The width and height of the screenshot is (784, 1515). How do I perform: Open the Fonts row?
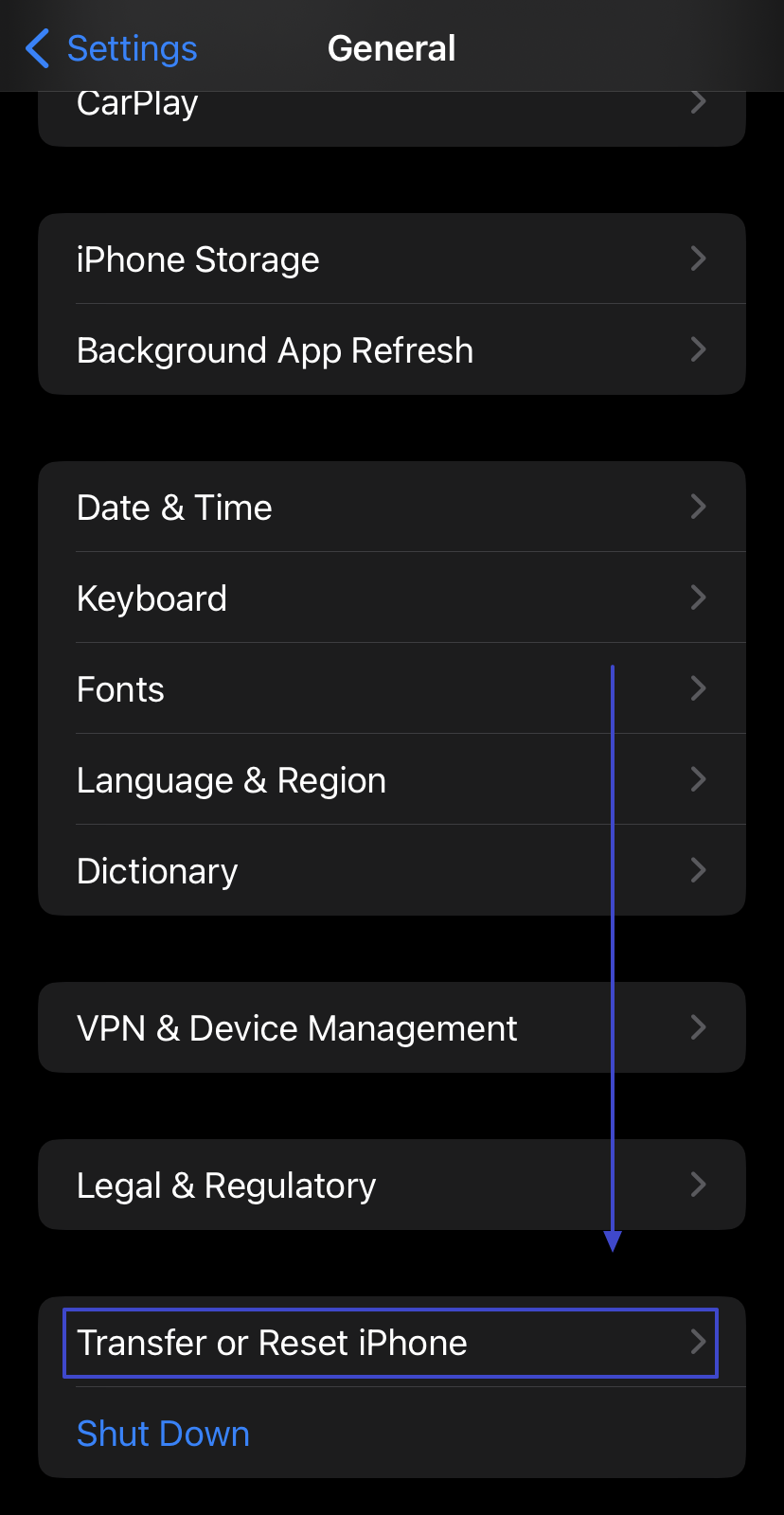tap(390, 689)
